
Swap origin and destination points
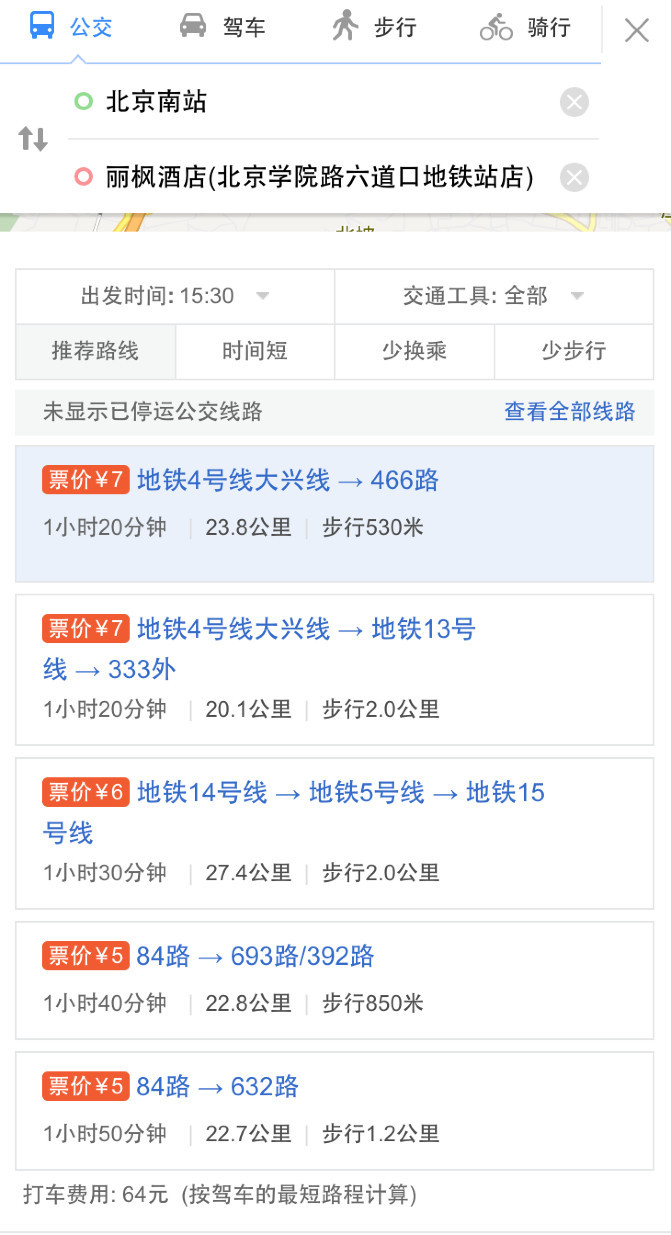pyautogui.click(x=33, y=139)
